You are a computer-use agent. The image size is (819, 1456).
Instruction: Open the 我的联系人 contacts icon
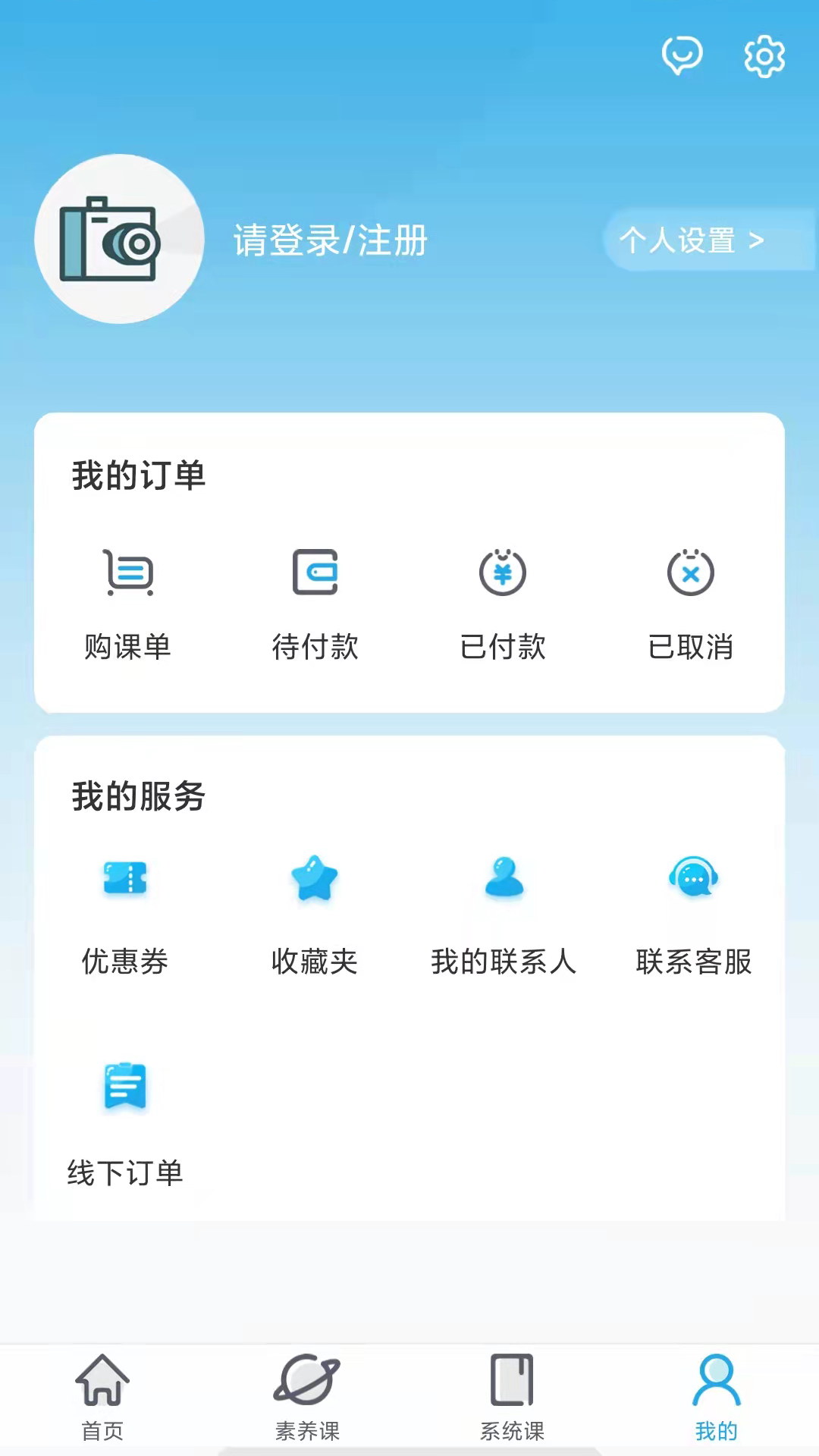503,878
